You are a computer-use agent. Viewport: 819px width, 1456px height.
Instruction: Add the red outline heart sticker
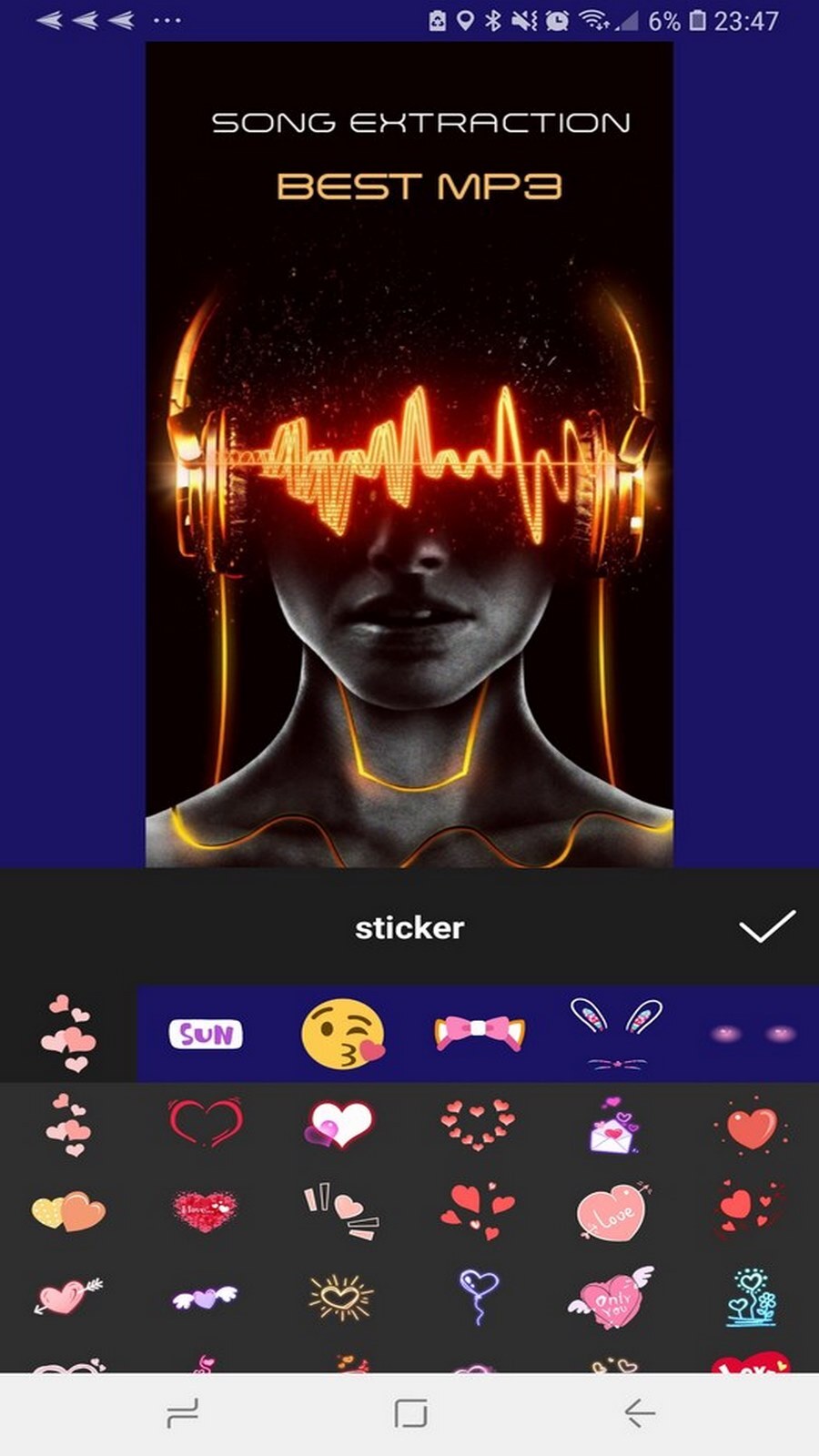[x=206, y=1123]
